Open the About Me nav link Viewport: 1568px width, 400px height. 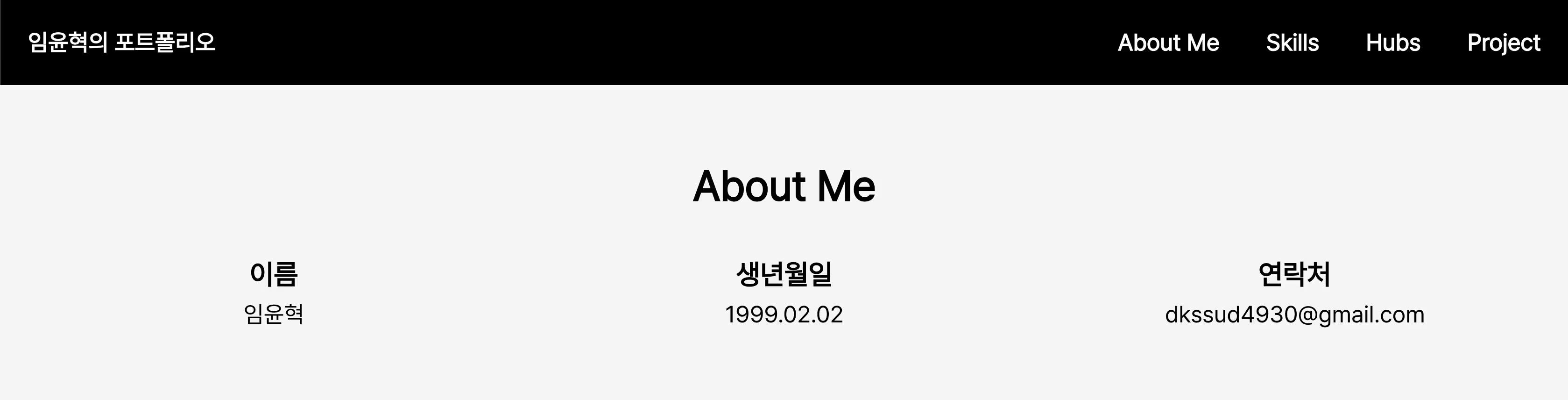[1168, 43]
